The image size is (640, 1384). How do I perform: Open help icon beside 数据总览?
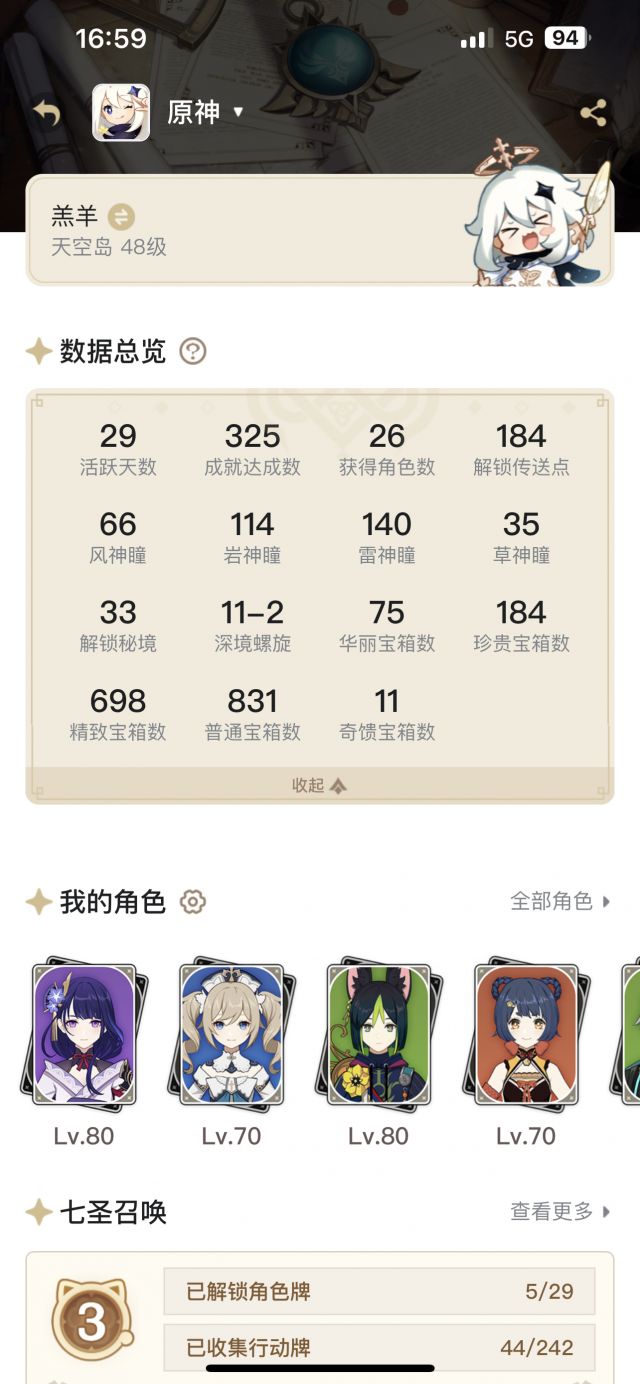pyautogui.click(x=193, y=351)
